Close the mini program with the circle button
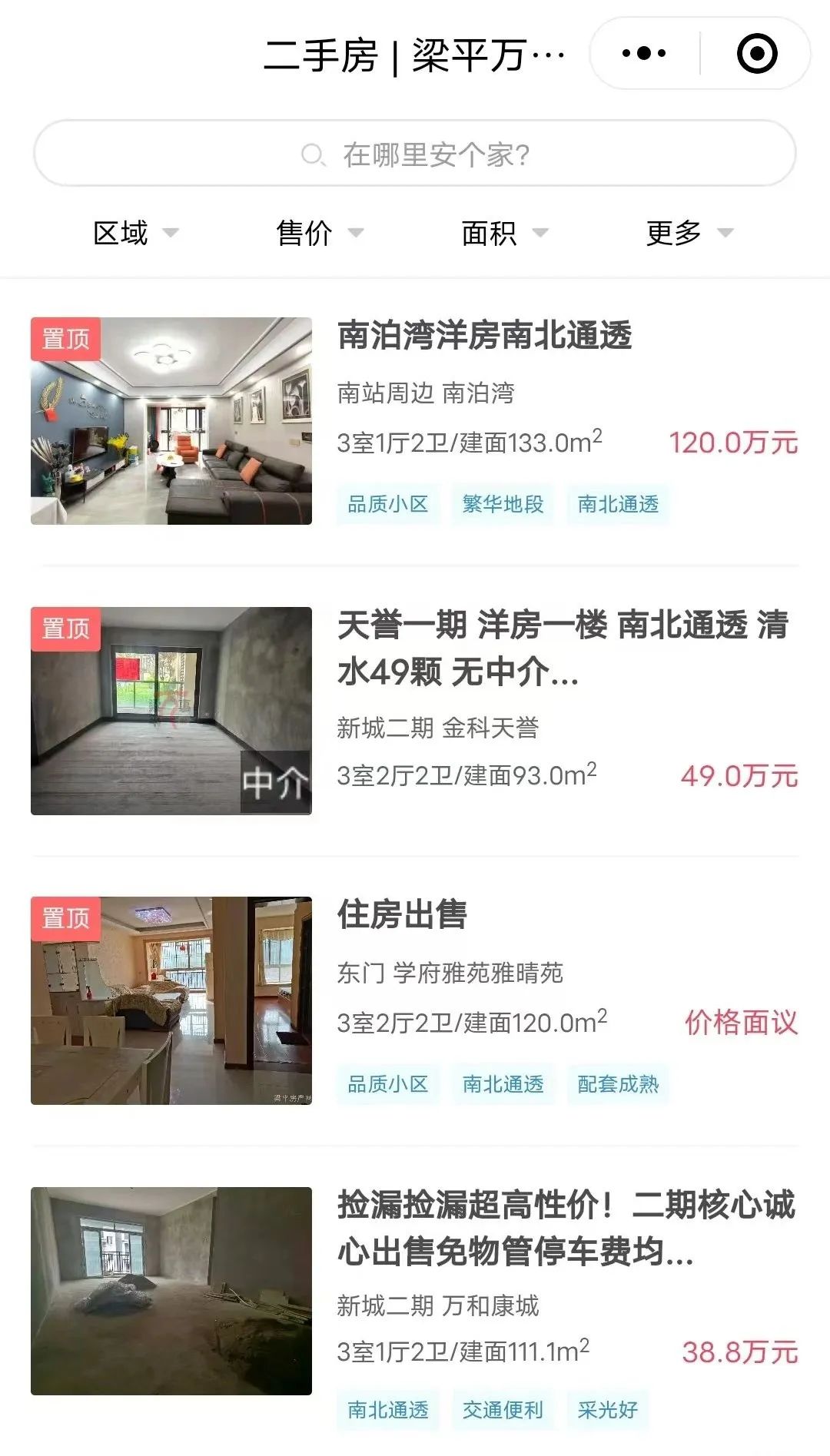This screenshot has height=1456, width=830. click(757, 53)
